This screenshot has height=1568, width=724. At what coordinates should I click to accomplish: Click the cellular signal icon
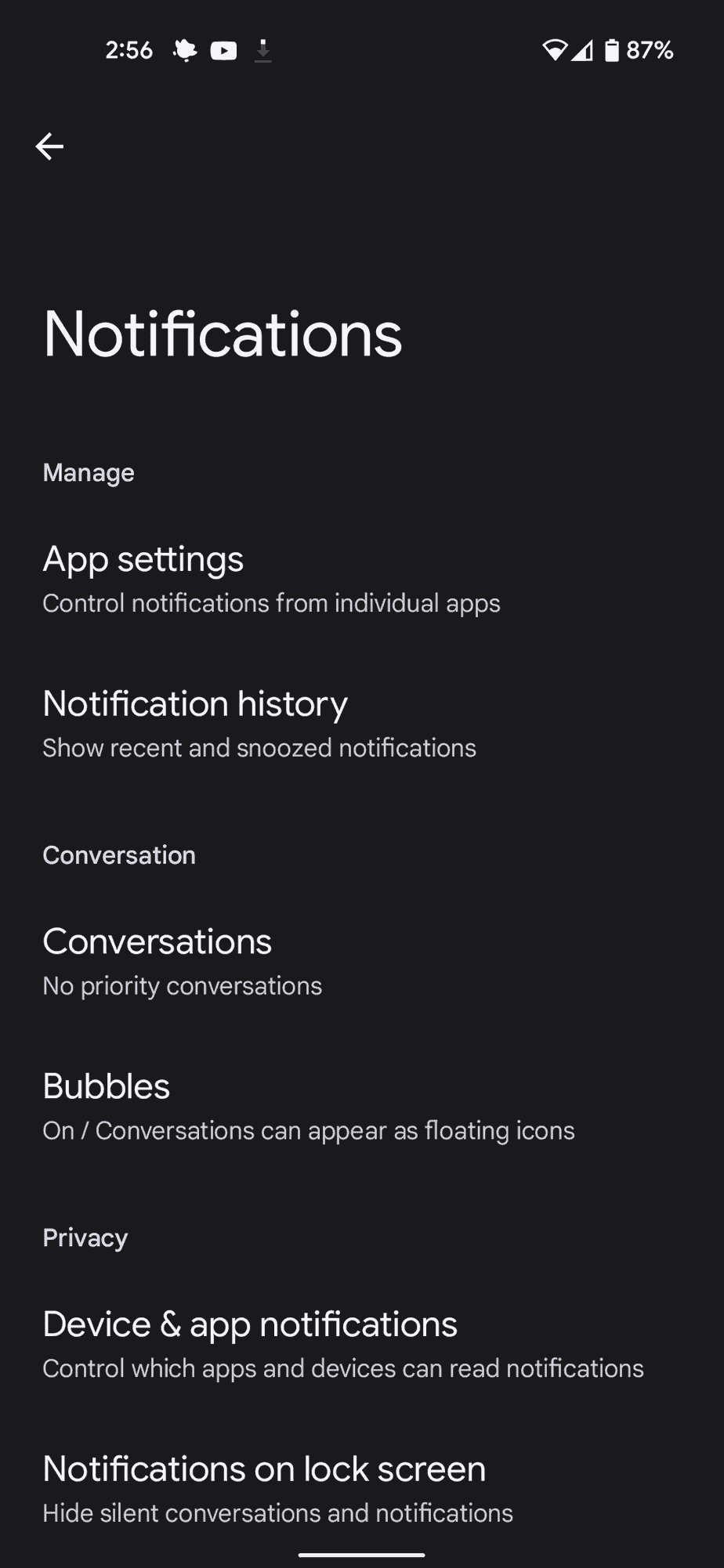click(x=581, y=50)
